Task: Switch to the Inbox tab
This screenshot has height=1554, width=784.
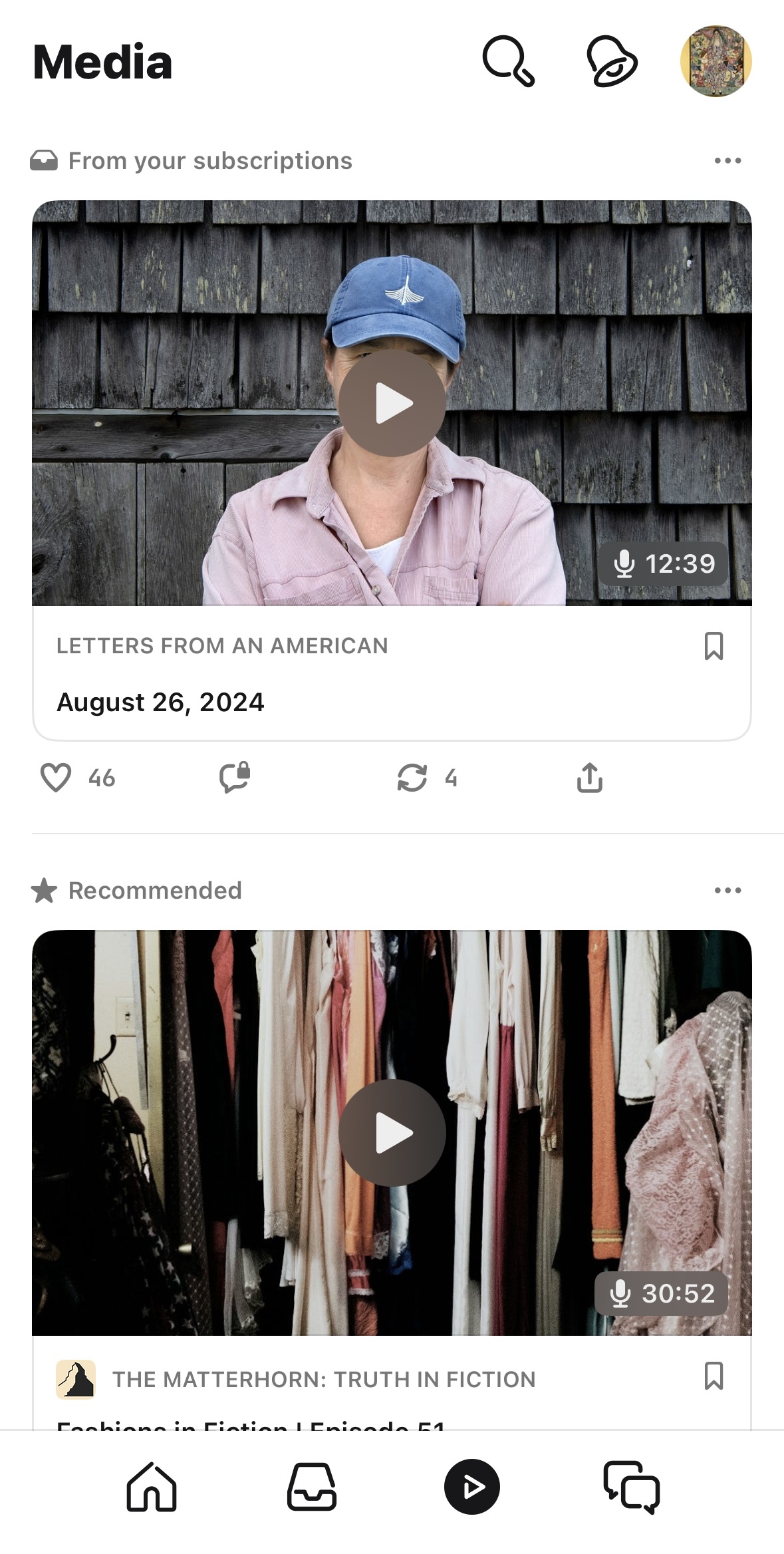Action: (312, 1487)
